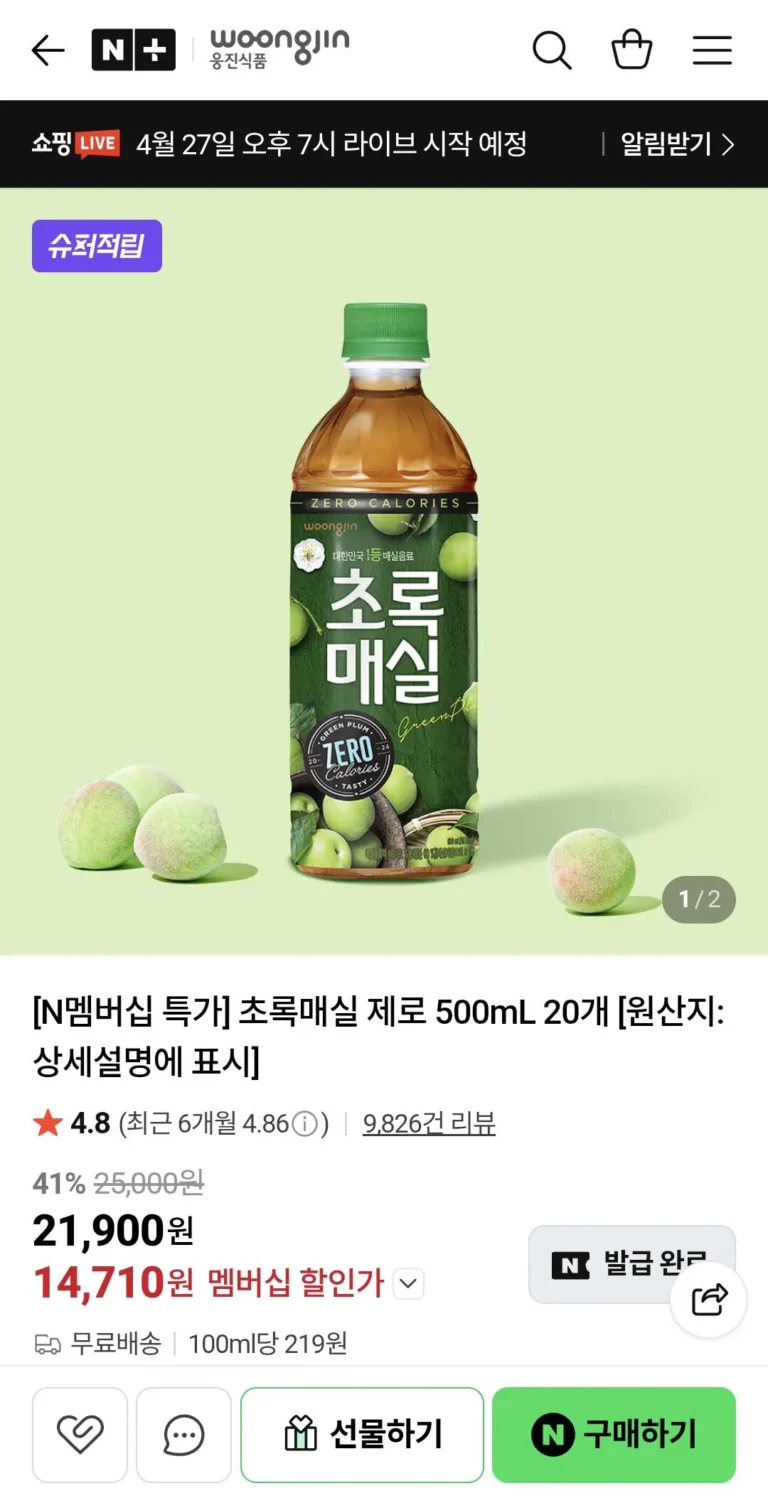Add product to wishlist with heart icon
The image size is (768, 1503).
pyautogui.click(x=80, y=1435)
